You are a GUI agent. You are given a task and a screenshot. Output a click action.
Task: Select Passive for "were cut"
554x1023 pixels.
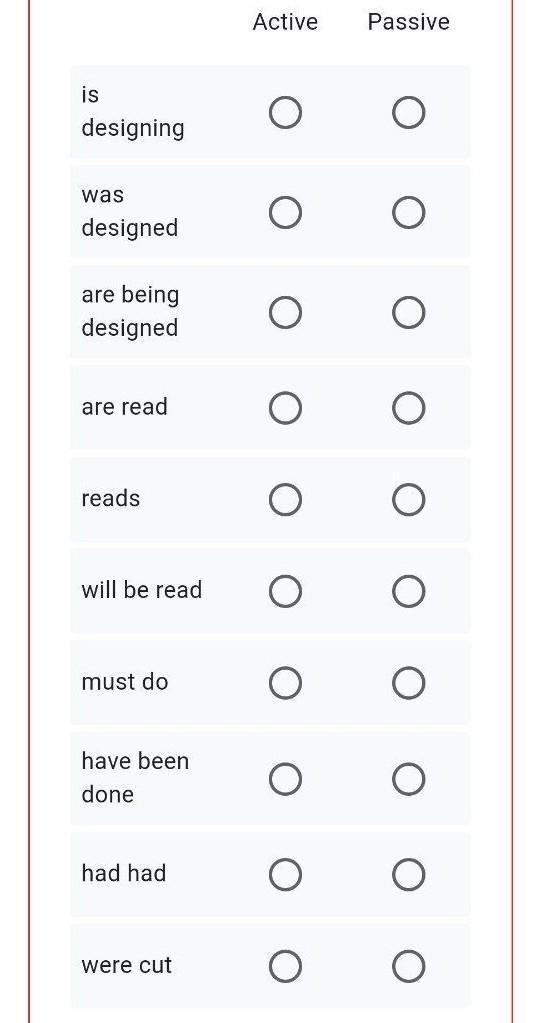[408, 966]
